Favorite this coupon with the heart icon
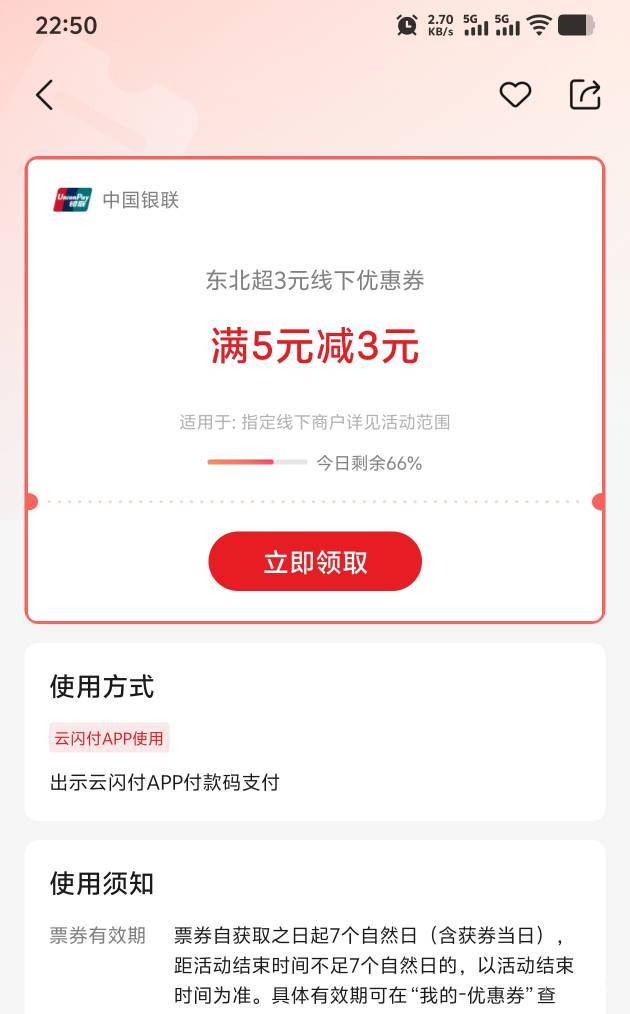 515,95
